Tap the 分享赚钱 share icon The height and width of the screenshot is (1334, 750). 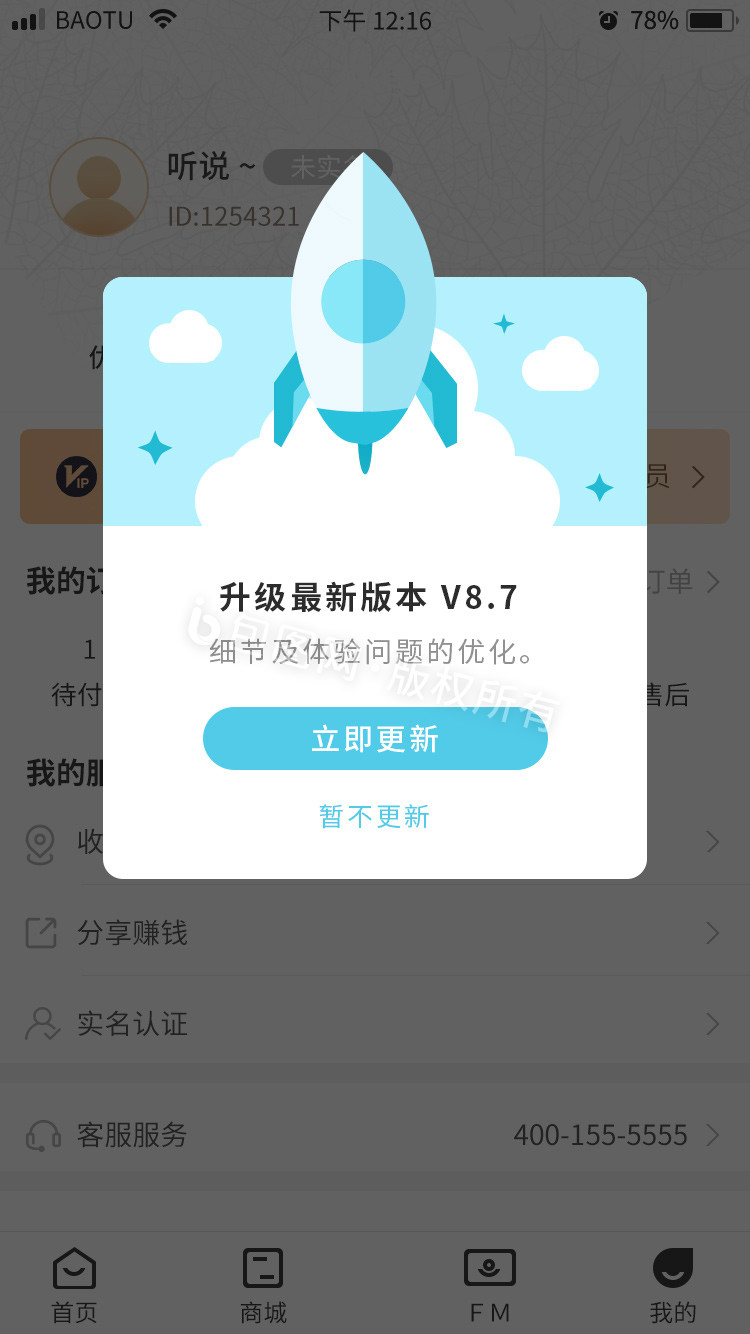tap(42, 932)
